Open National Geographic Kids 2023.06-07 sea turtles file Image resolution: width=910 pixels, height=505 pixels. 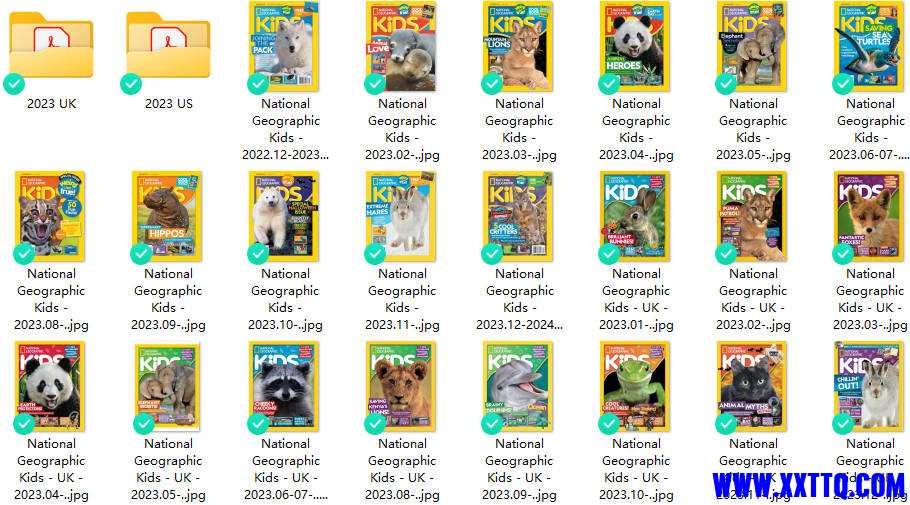tap(870, 46)
